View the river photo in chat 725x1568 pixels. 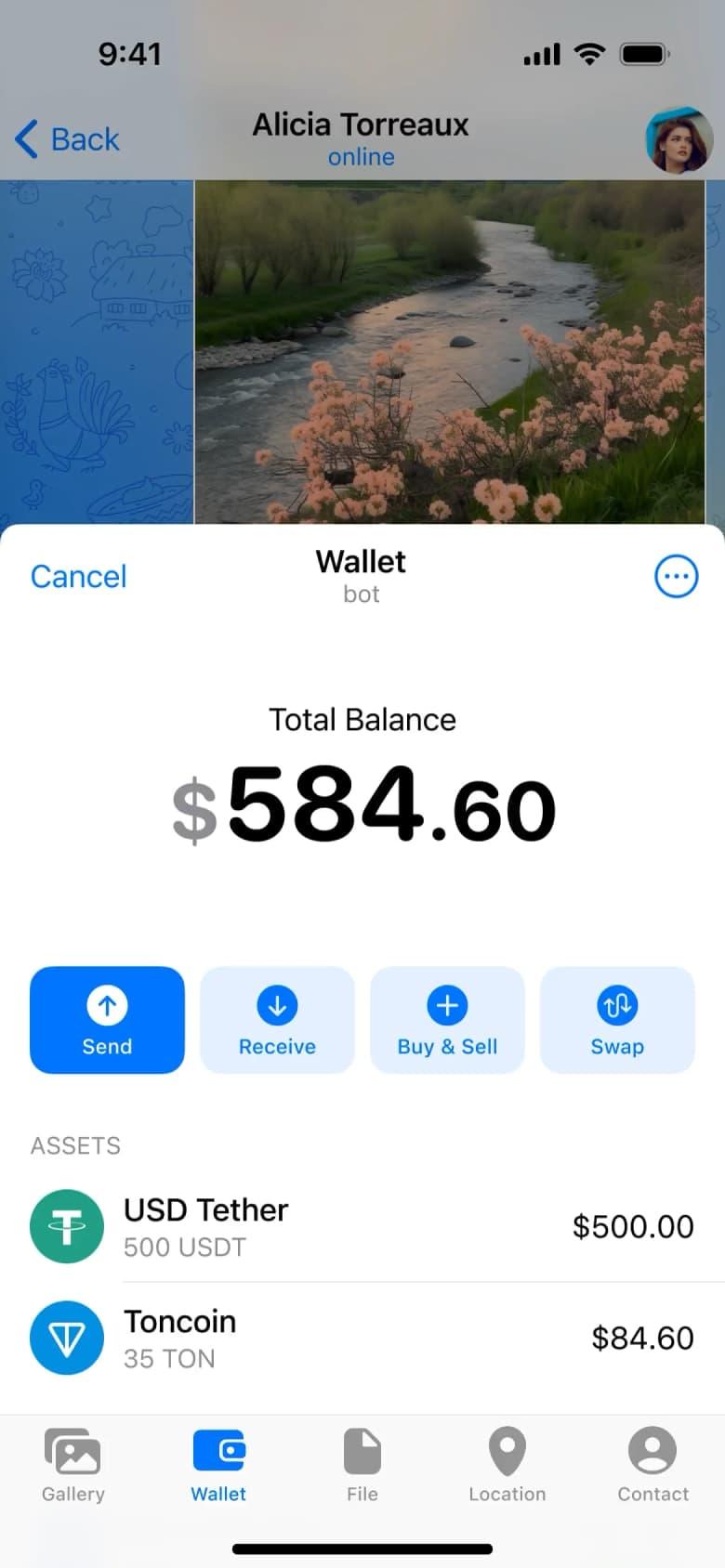(x=449, y=351)
